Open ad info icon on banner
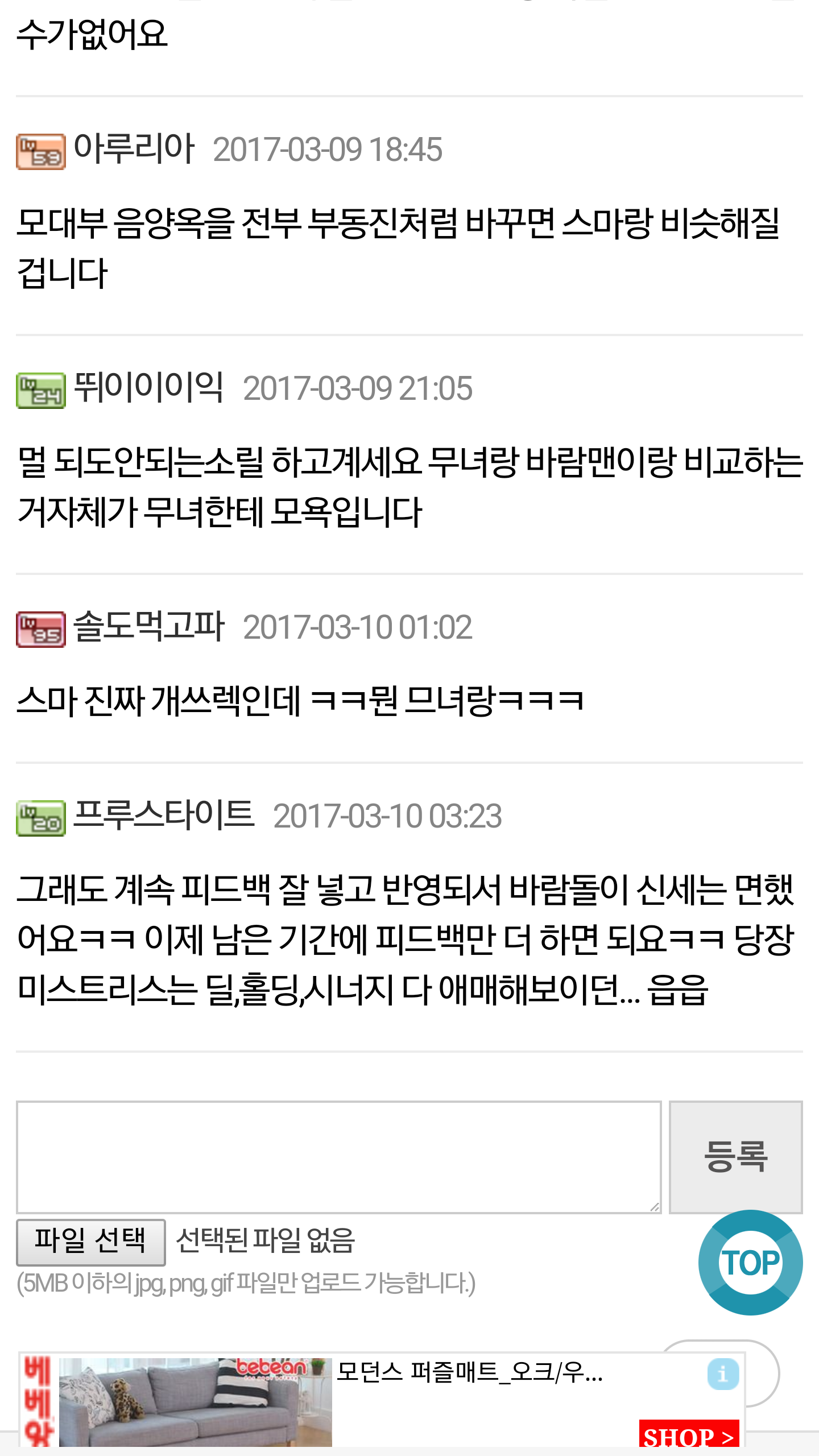819x1456 pixels. (723, 1374)
